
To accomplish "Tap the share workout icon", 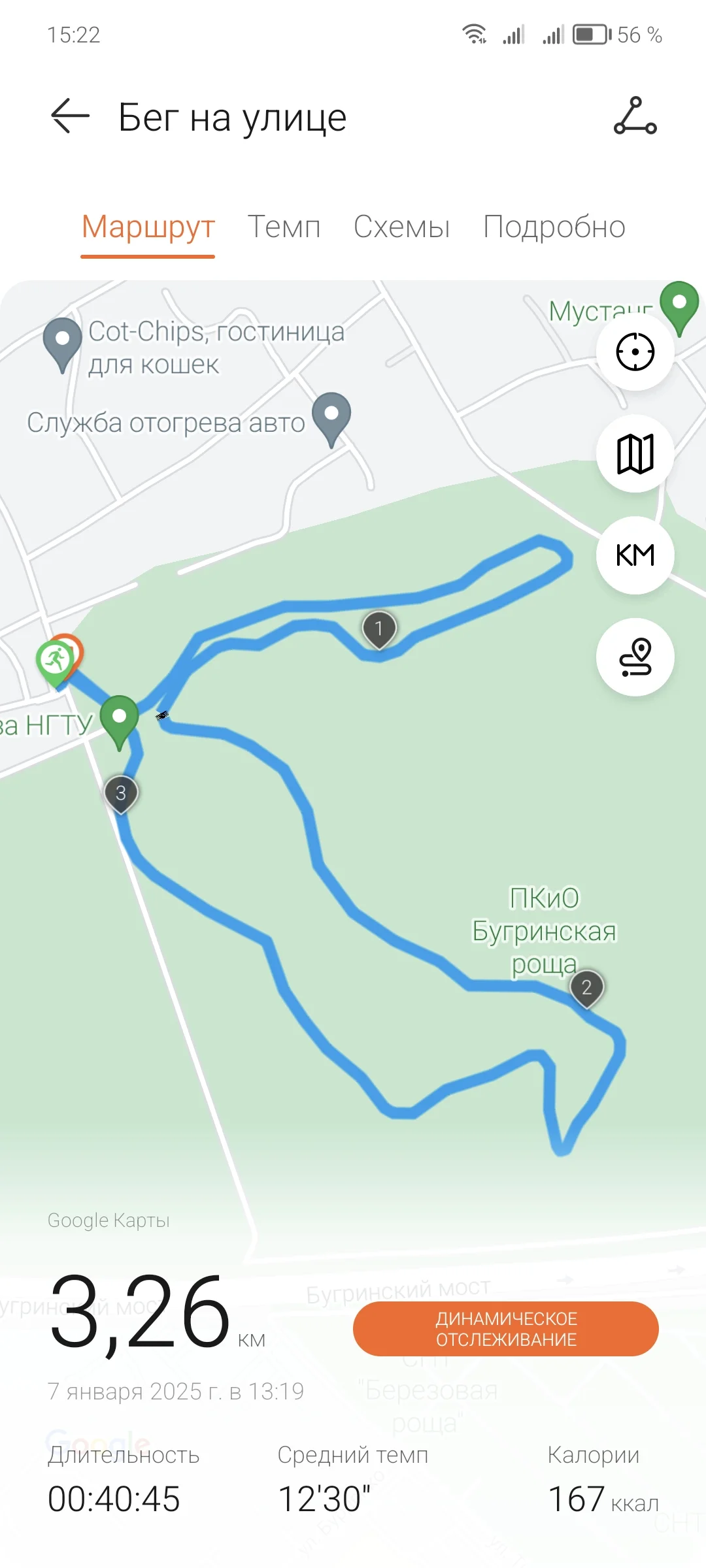I will tap(635, 118).
